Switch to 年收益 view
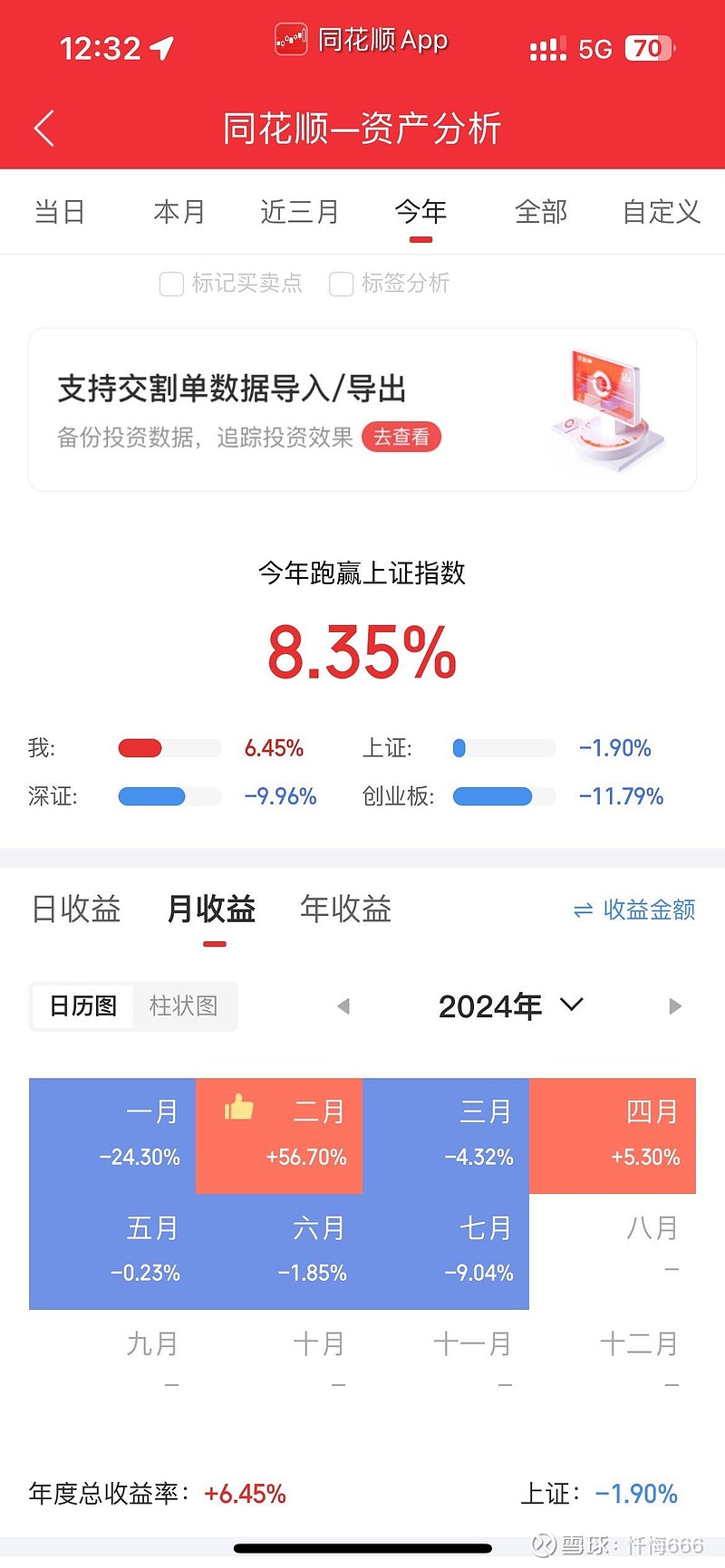725x1568 pixels. pos(345,909)
